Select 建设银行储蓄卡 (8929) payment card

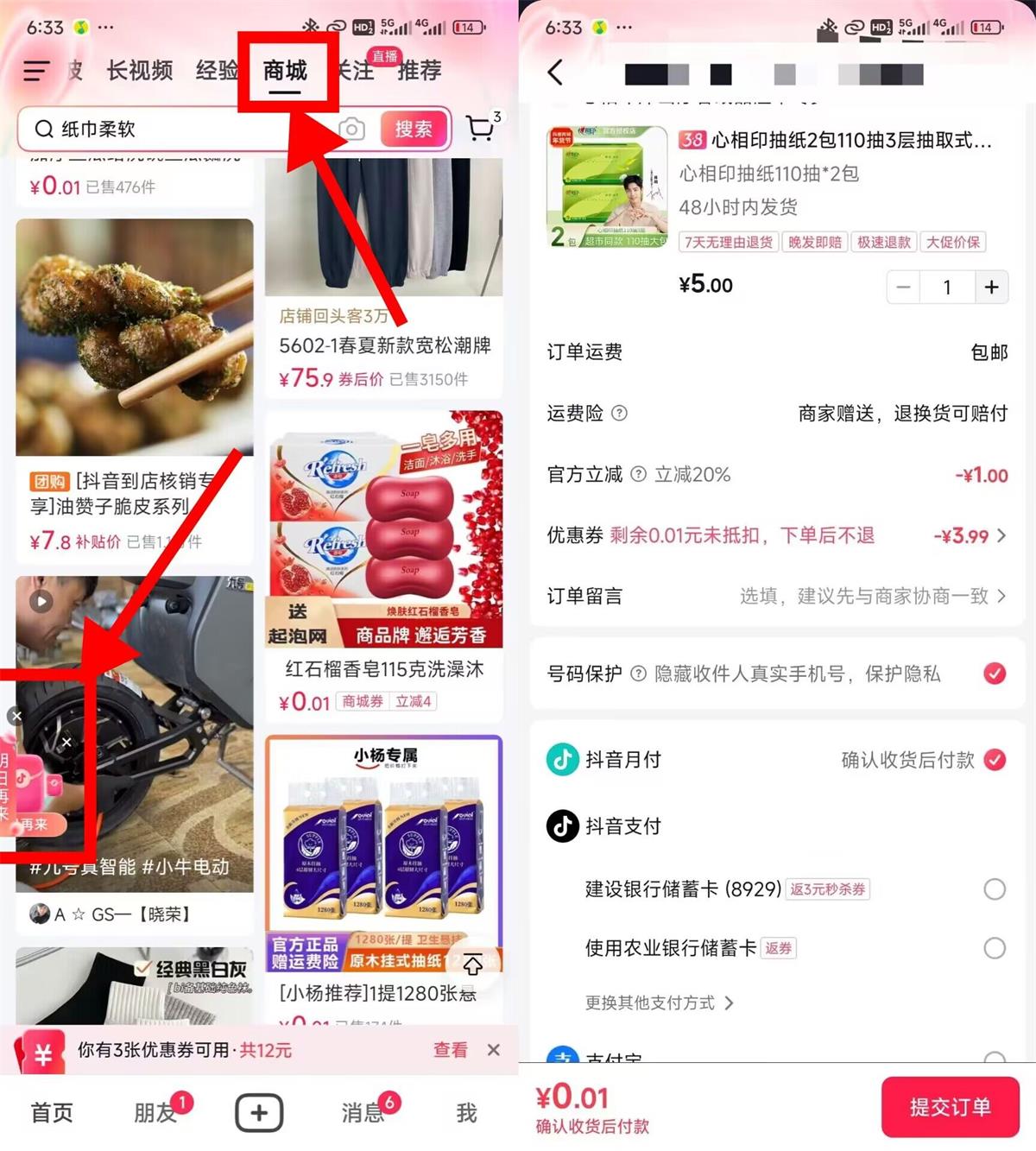(x=995, y=889)
